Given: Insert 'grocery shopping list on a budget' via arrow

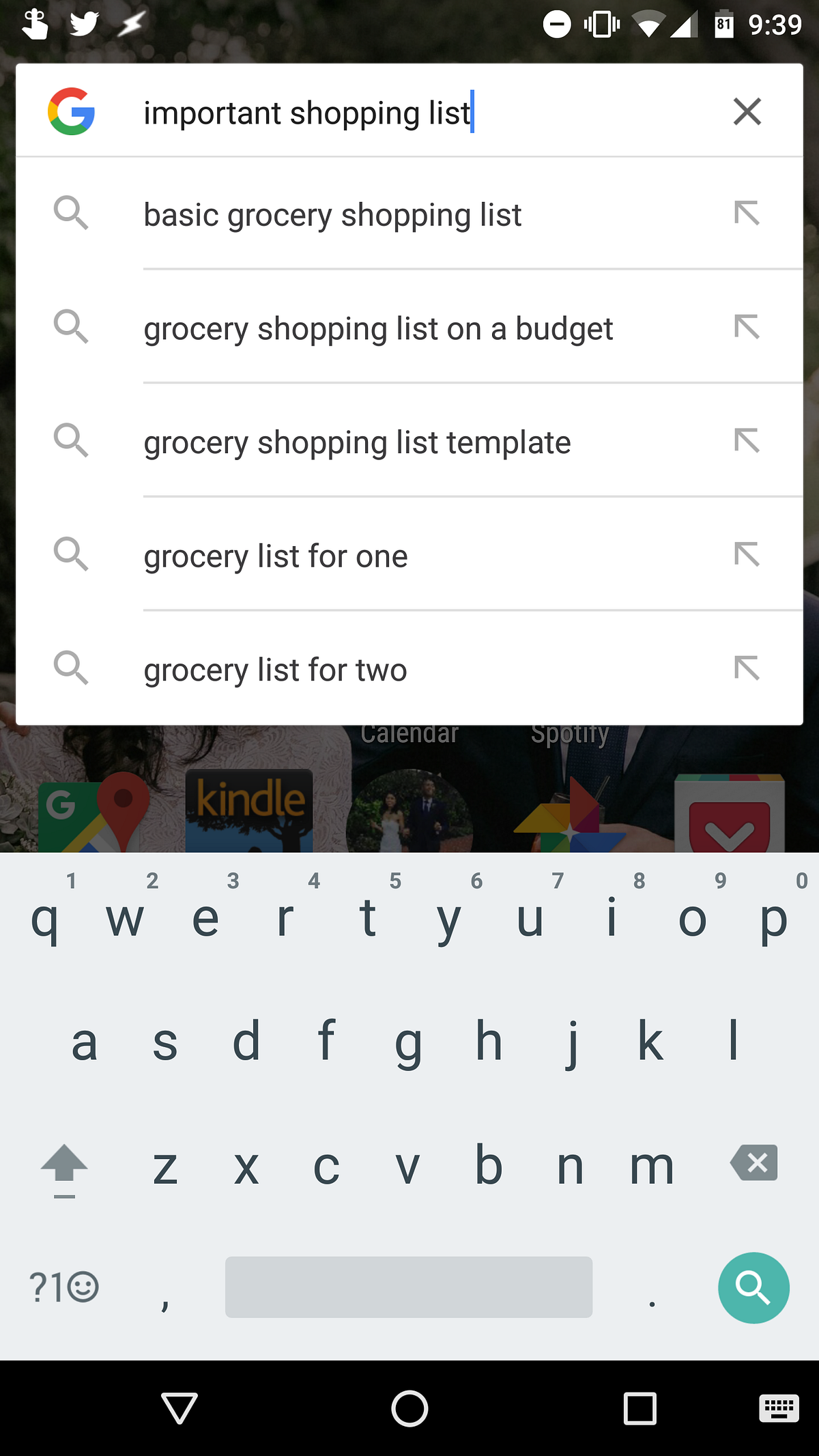Looking at the screenshot, I should (x=747, y=327).
